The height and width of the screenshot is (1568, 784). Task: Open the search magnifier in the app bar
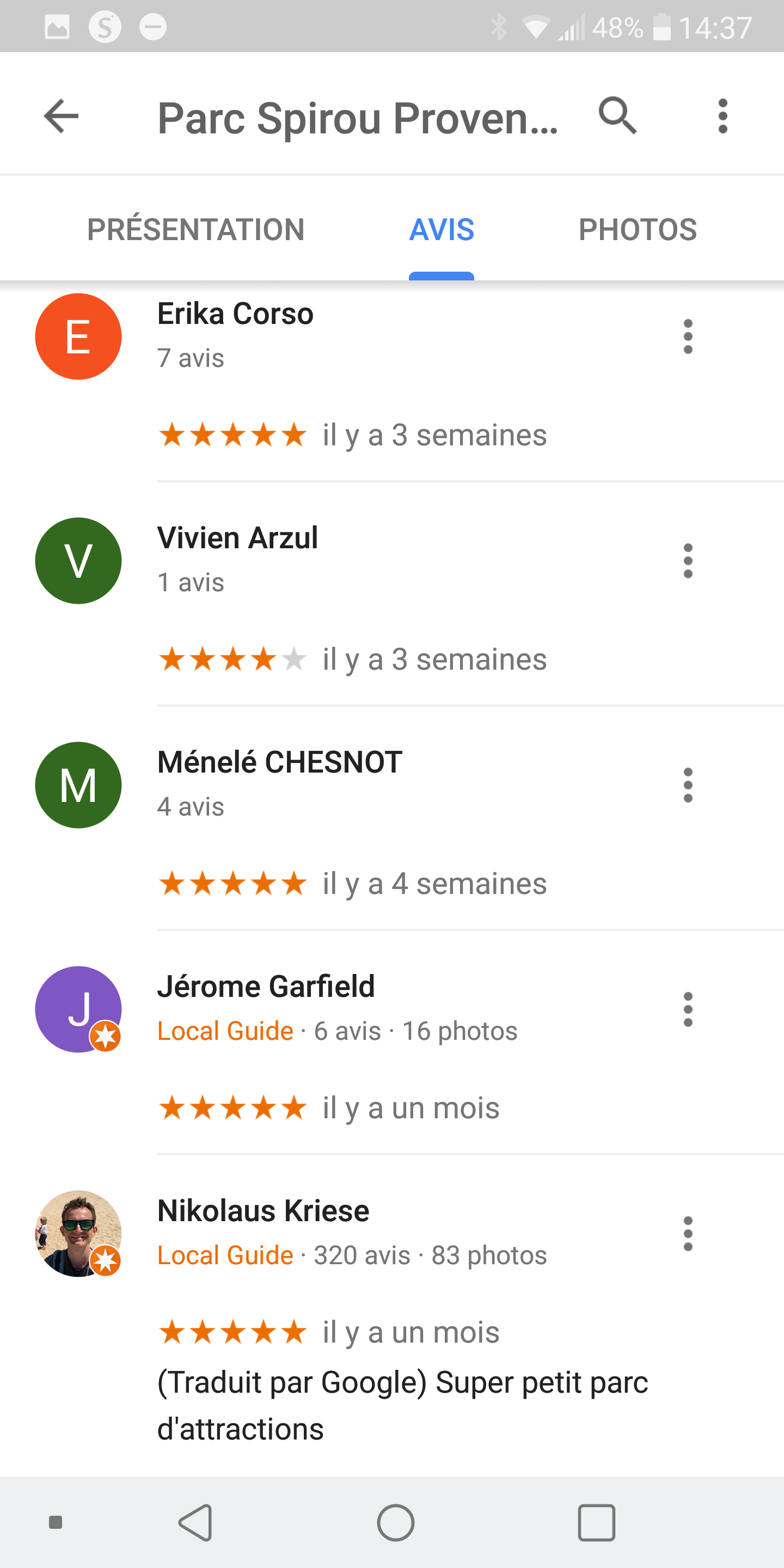pyautogui.click(x=618, y=115)
